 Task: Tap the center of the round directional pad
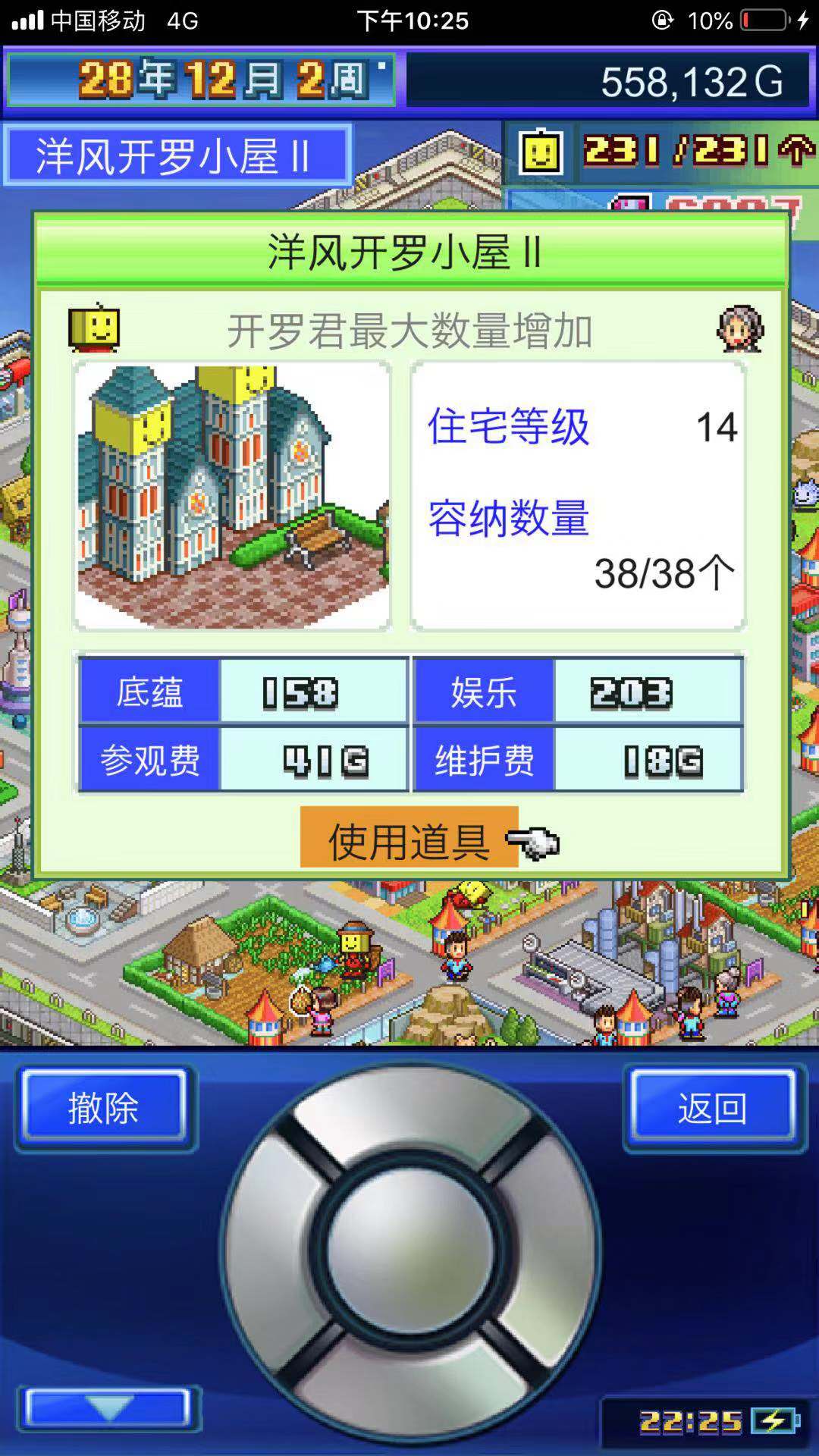point(410,1248)
